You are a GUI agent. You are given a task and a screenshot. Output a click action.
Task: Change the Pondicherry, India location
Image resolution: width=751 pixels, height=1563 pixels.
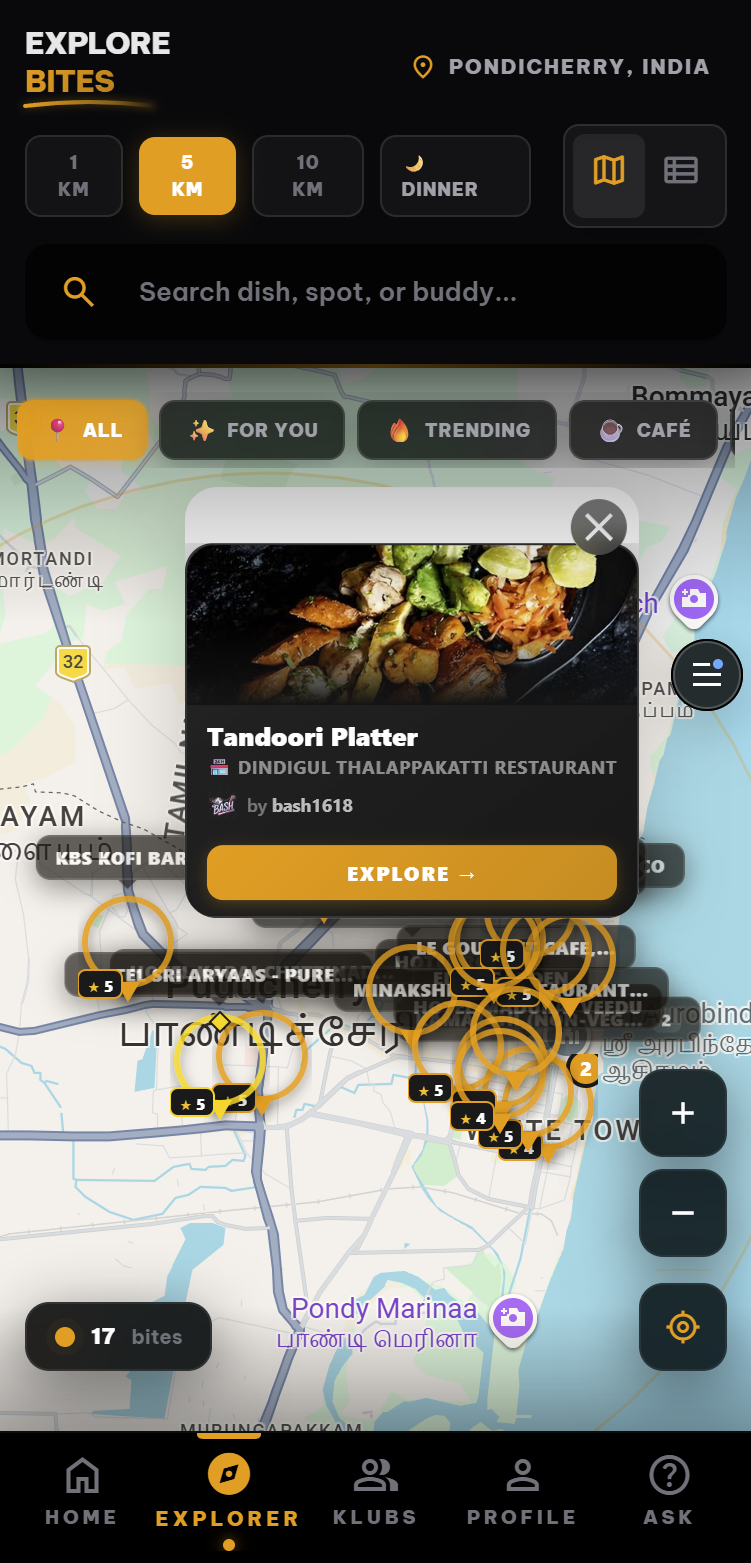pyautogui.click(x=561, y=67)
